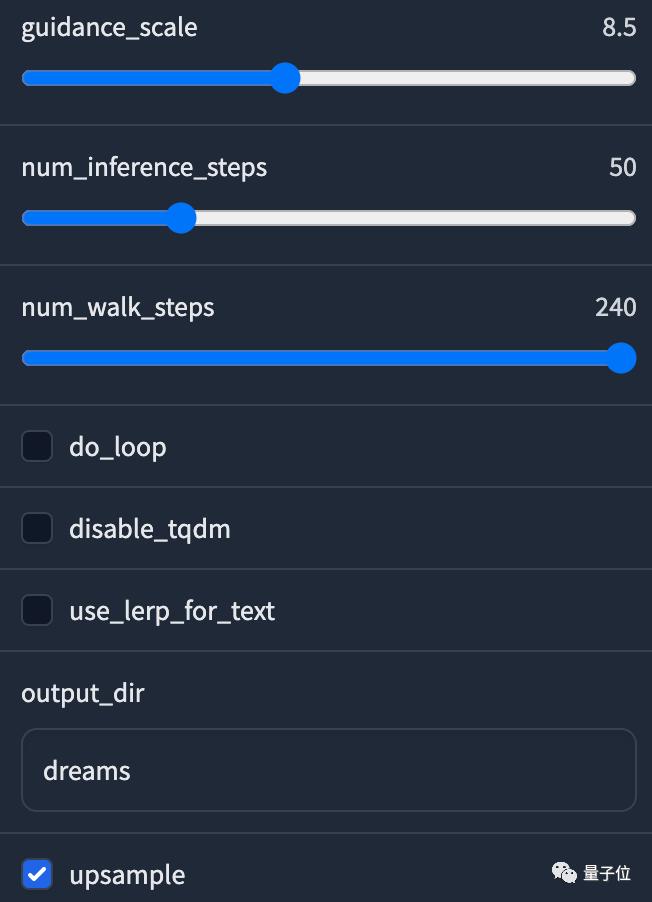The width and height of the screenshot is (652, 902).
Task: Tap the num_inference_steps slider handle
Action: coord(181,218)
